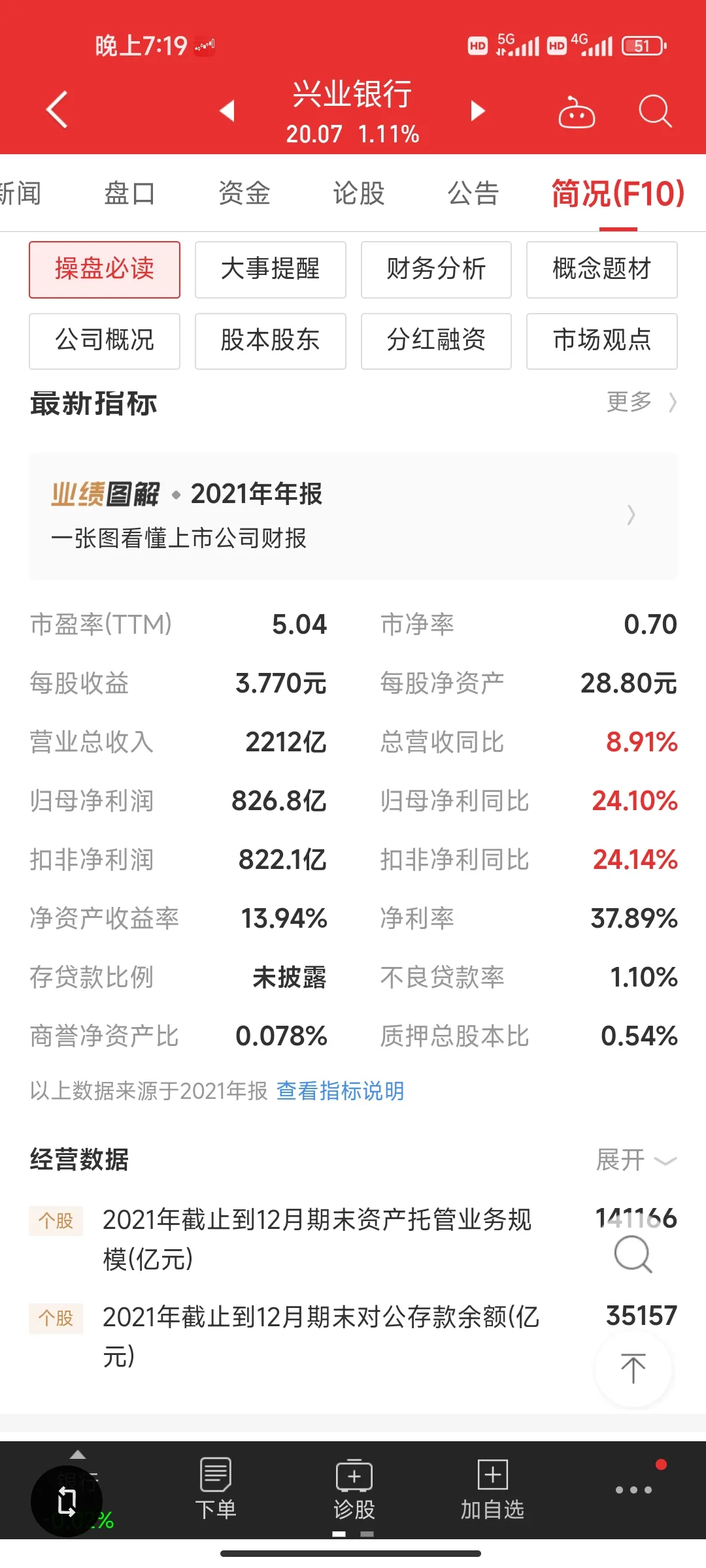This screenshot has width=706, height=1568.
Task: Select the 财务分析 chip
Action: pyautogui.click(x=436, y=269)
